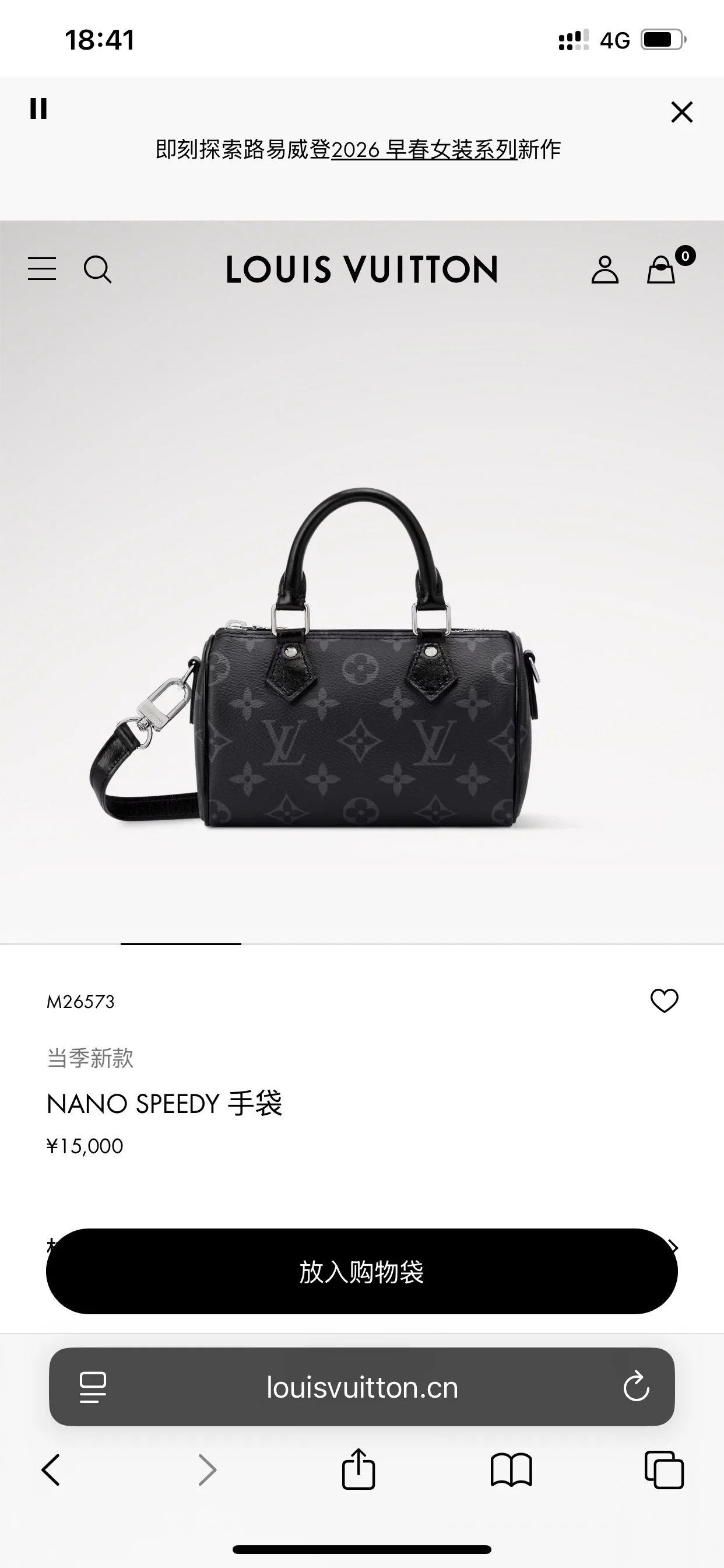Image resolution: width=724 pixels, height=1568 pixels.
Task: Open the hamburger navigation menu
Action: click(x=42, y=268)
